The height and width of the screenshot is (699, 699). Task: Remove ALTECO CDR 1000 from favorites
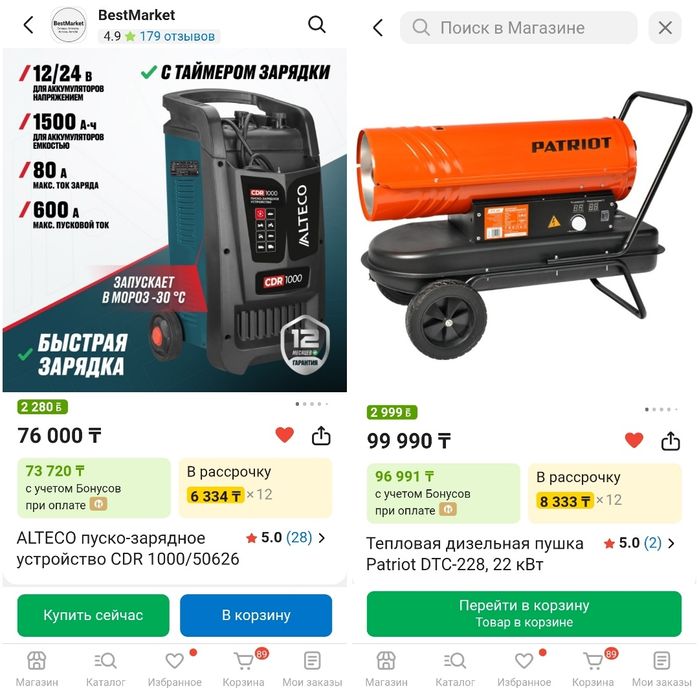(x=284, y=435)
